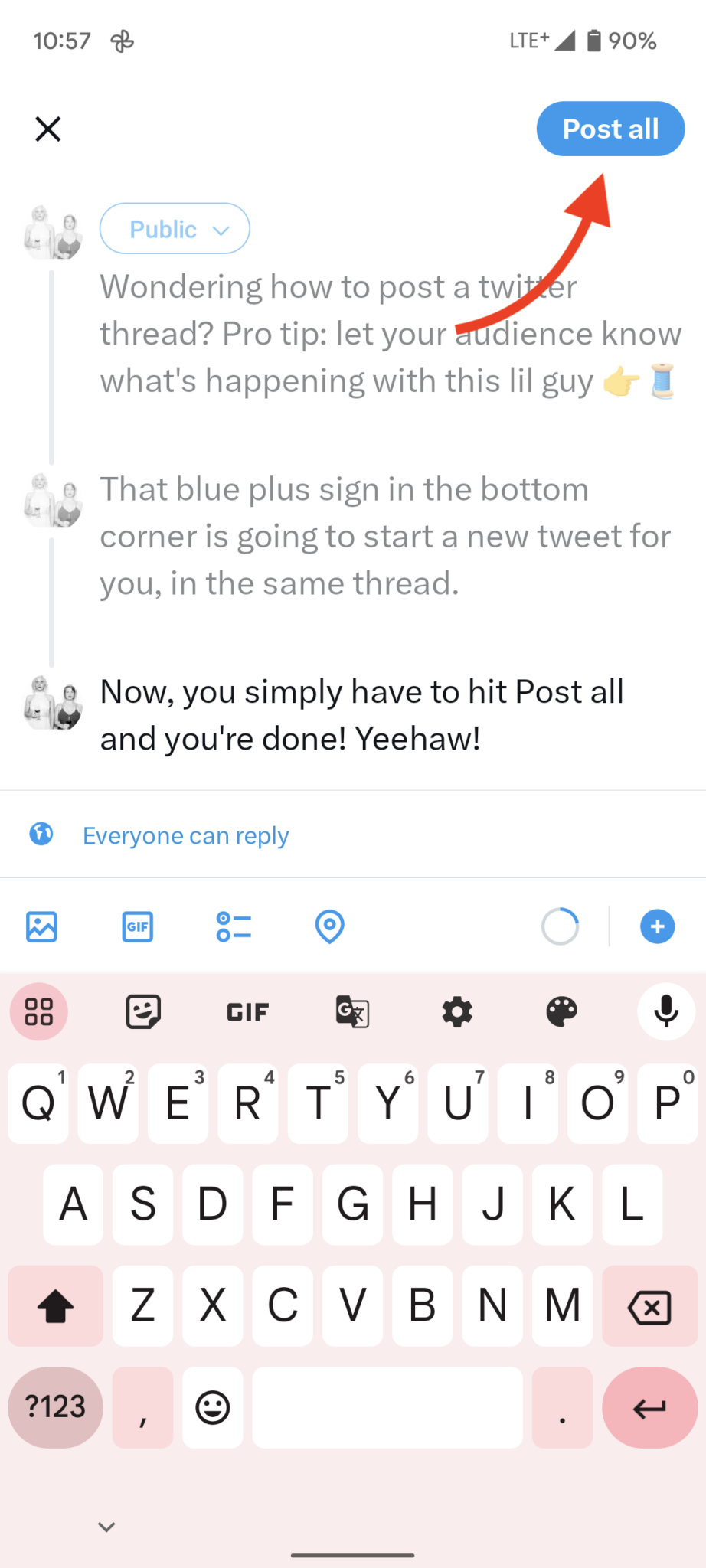Image resolution: width=706 pixels, height=1568 pixels.
Task: Attach a photo from the gallery
Action: tap(41, 927)
